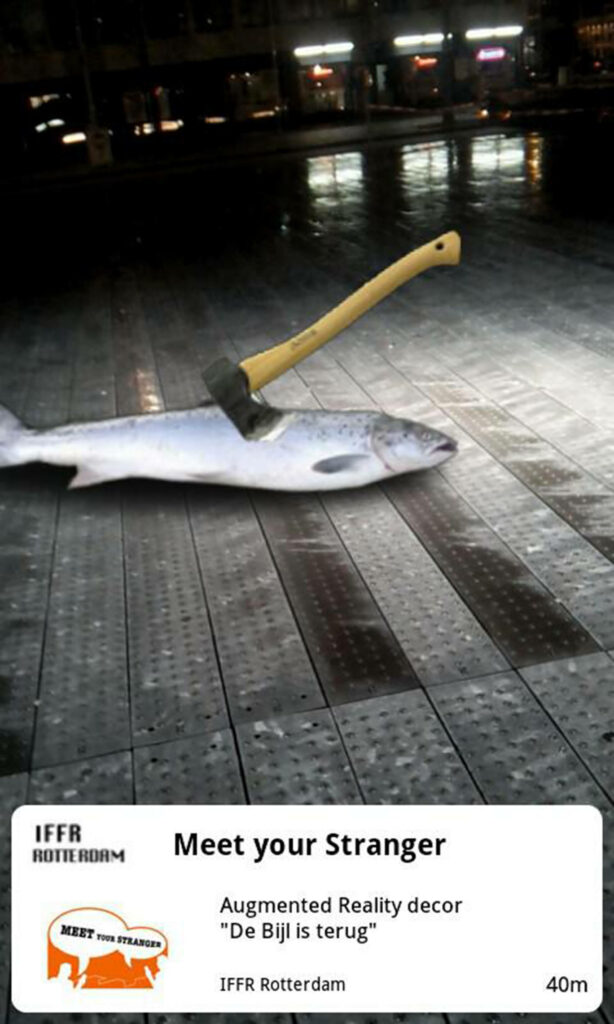Open the Meet your Stranger info card
Viewport: 614px width, 1024px height.
[307, 908]
